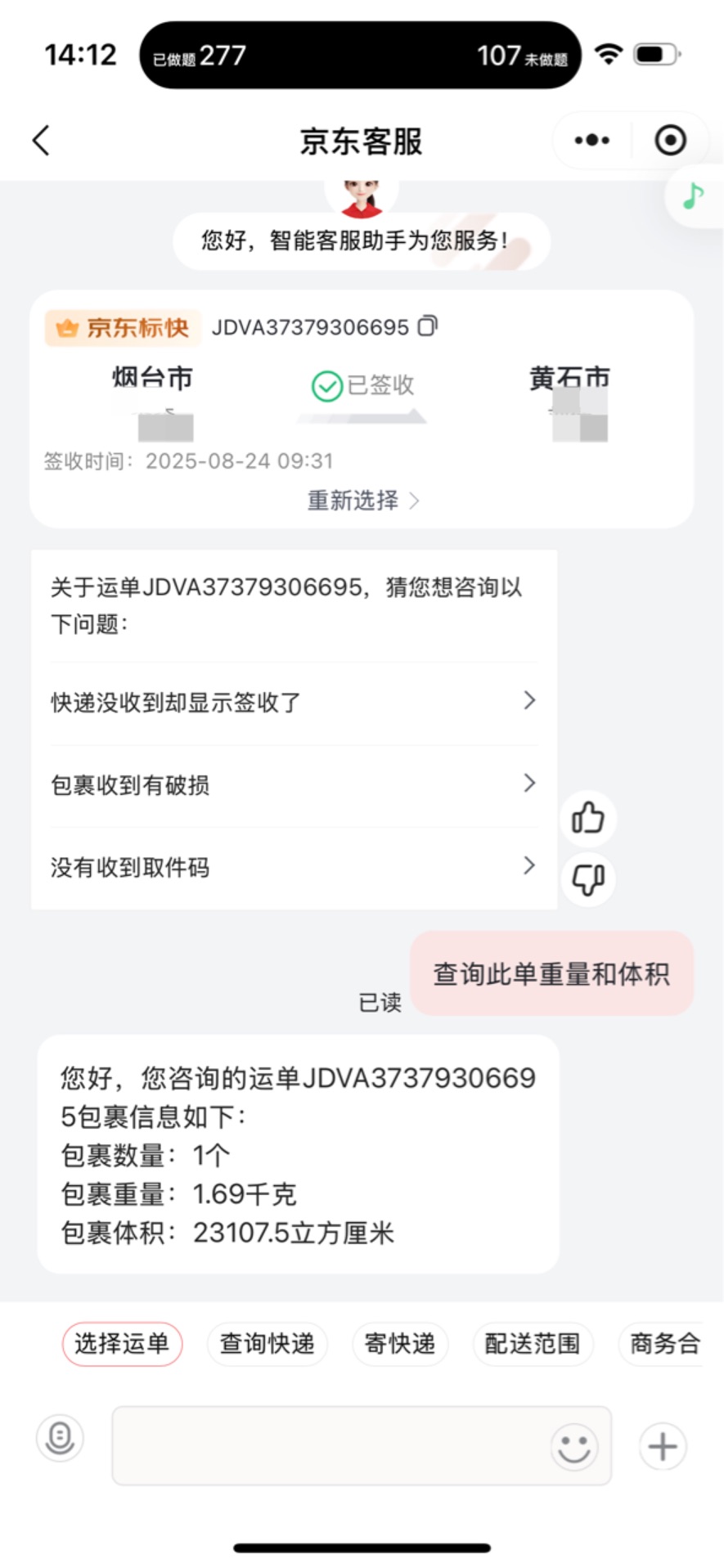
Task: Tap 重新选择 to reselect waybill
Action: point(362,501)
